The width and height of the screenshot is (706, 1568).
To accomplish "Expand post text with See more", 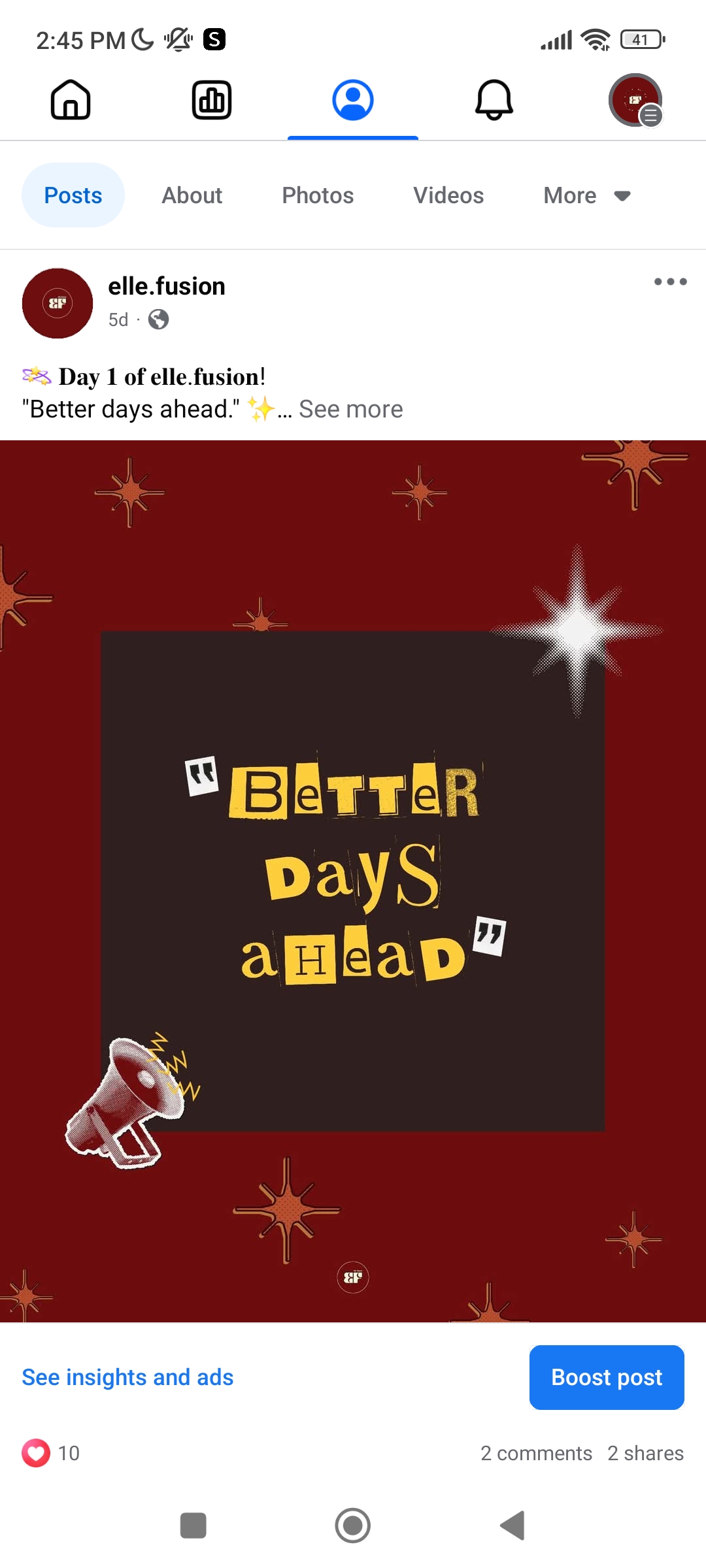I will coord(350,410).
